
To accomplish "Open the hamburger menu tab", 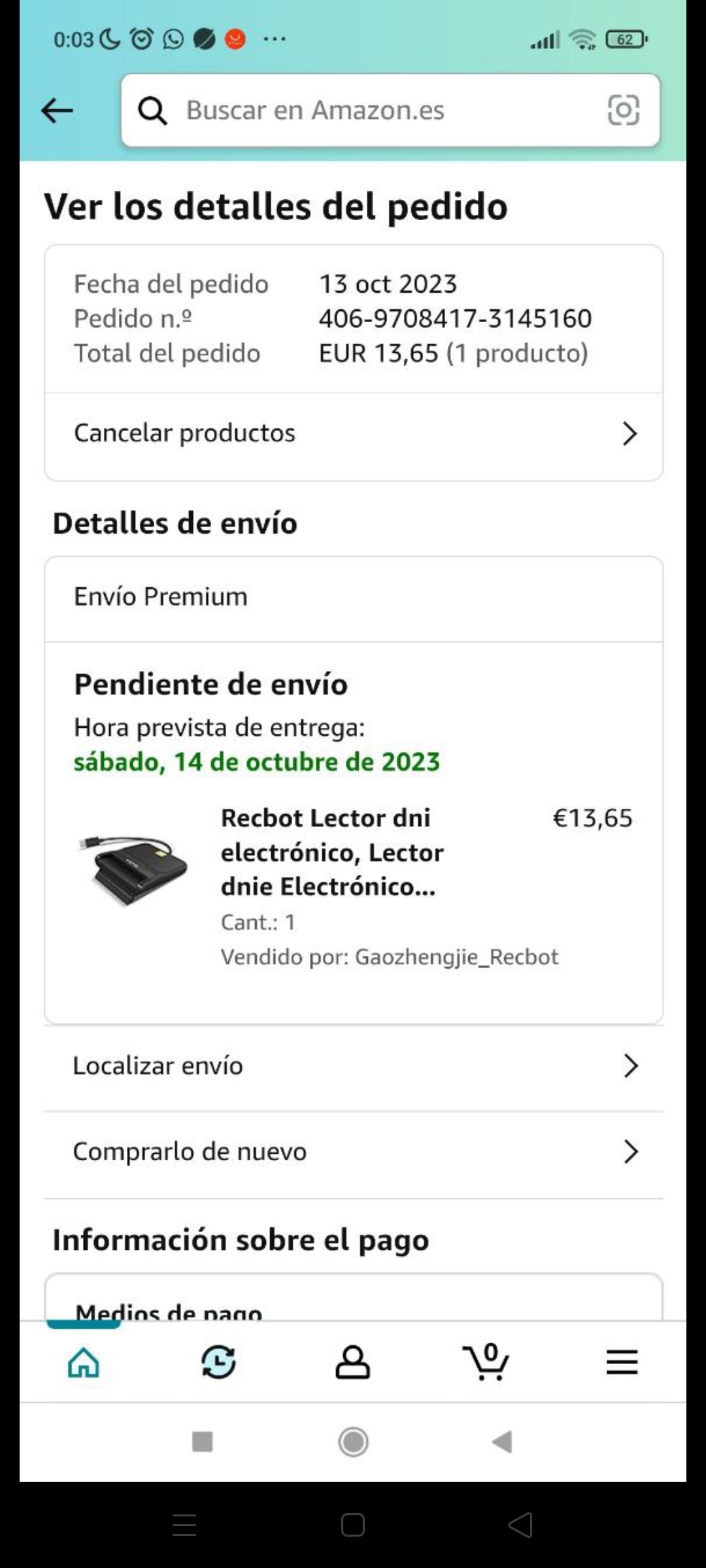I will [x=622, y=1362].
